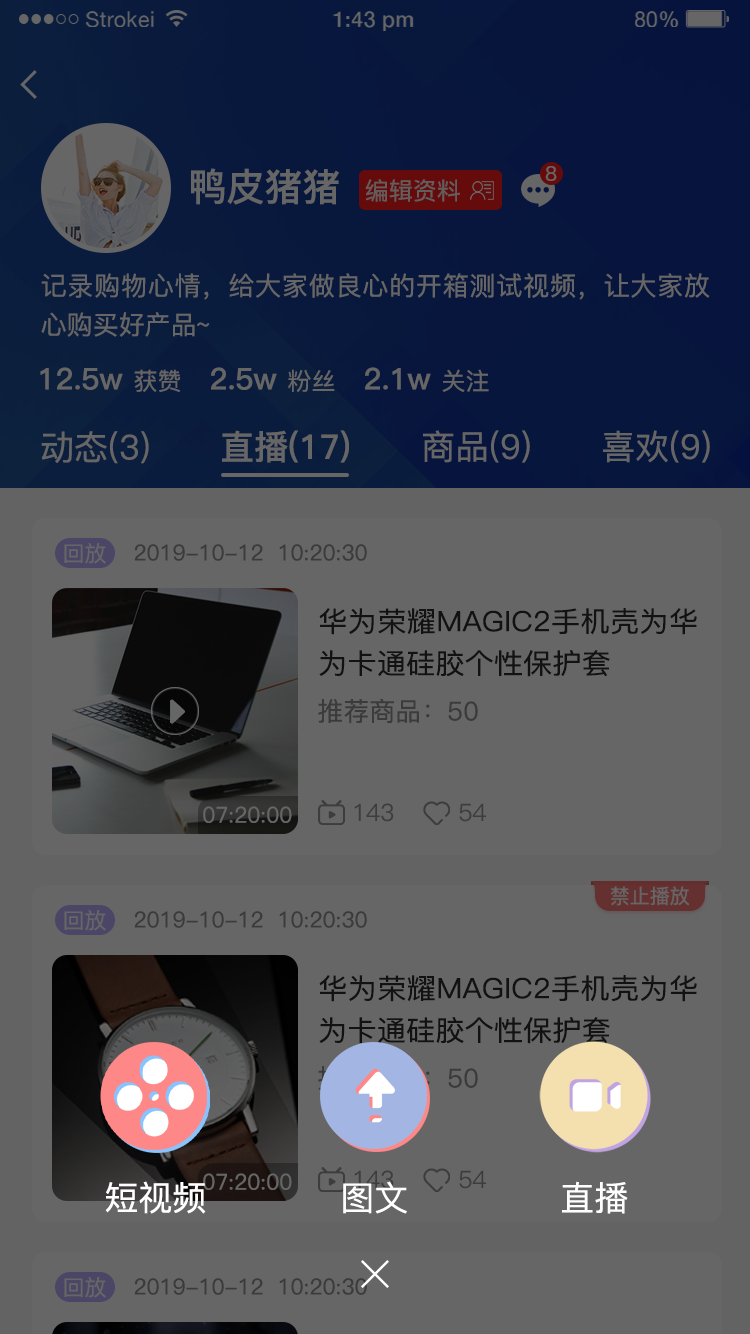750x1334 pixels.
Task: Choose the 短视频 short video option
Action: point(155,1097)
